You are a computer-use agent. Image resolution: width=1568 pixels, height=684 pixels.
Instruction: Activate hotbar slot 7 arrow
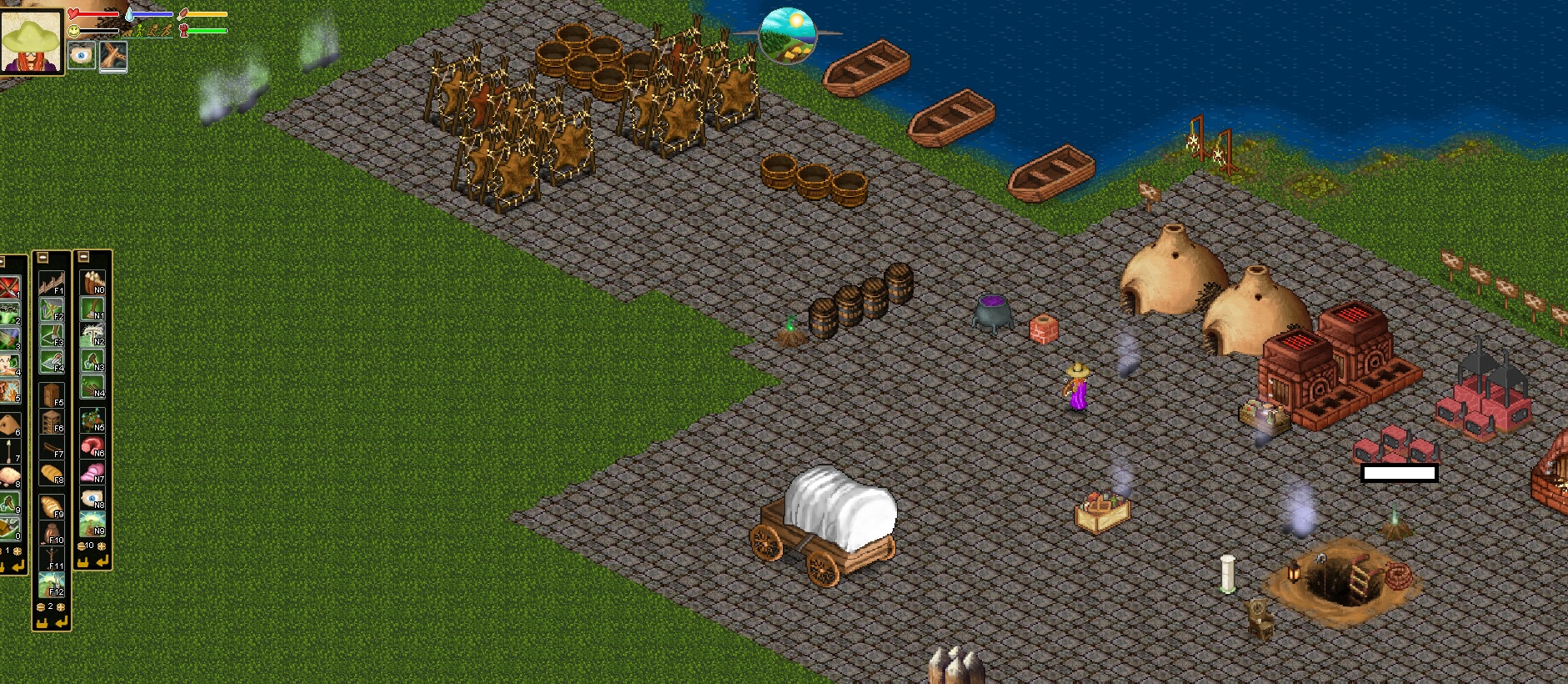click(x=9, y=450)
